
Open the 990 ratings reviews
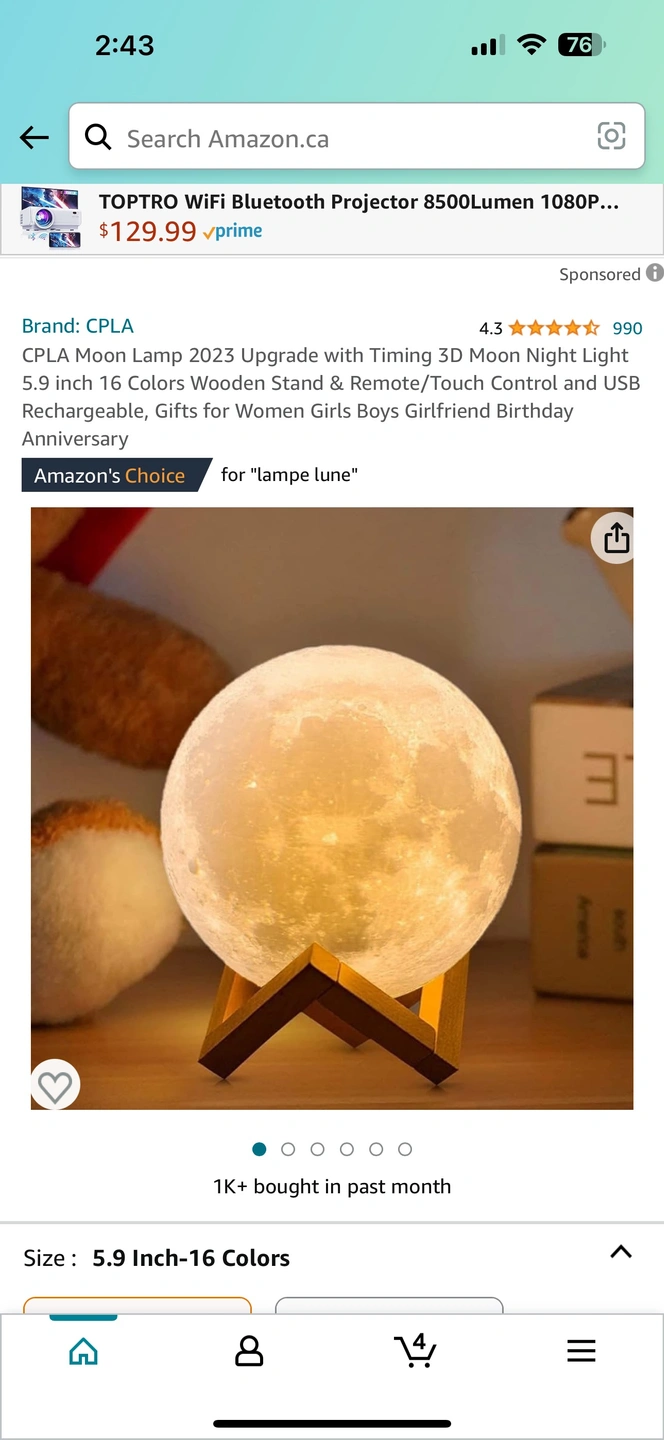(627, 328)
